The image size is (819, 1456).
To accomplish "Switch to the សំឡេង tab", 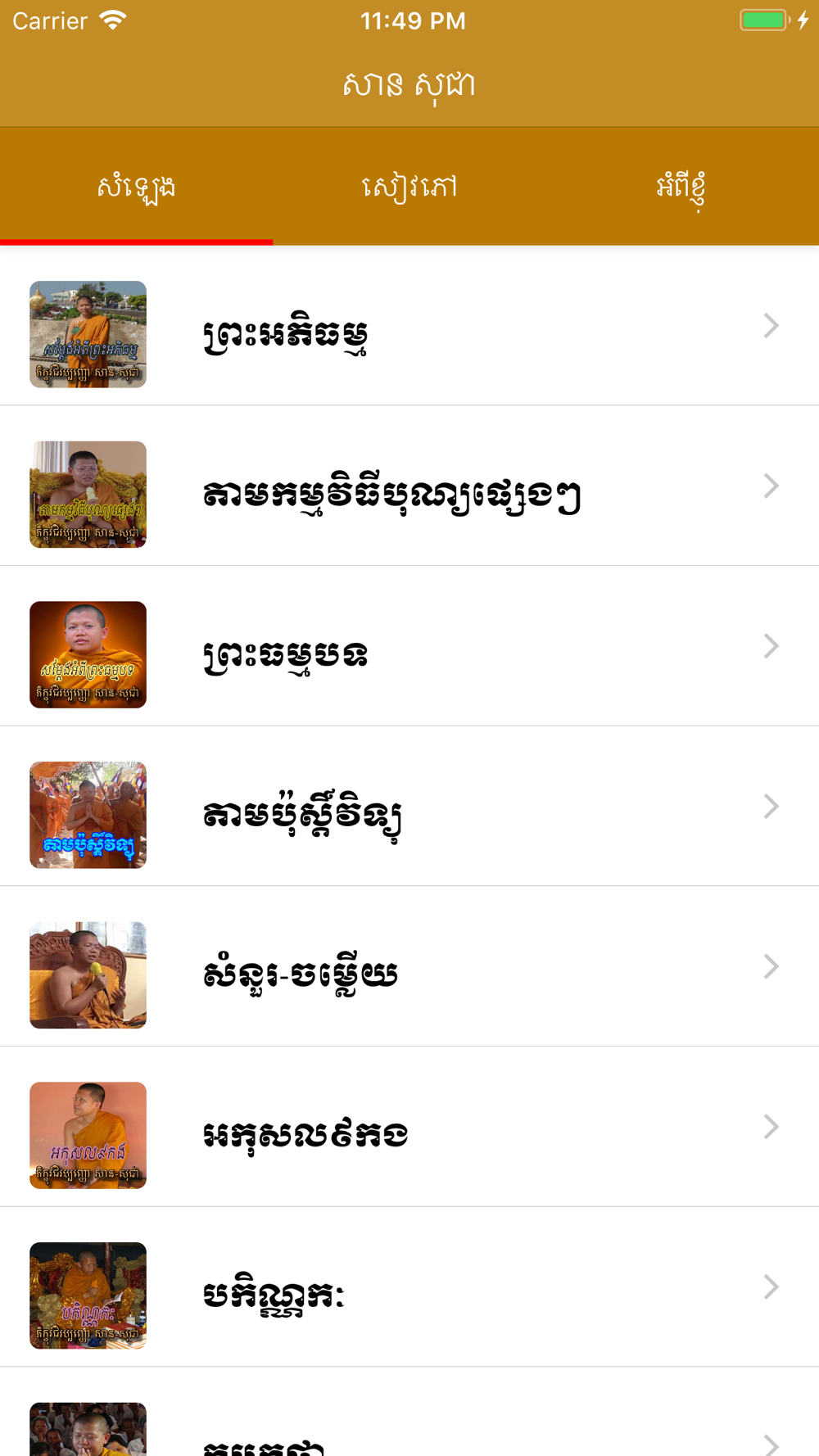I will click(136, 187).
